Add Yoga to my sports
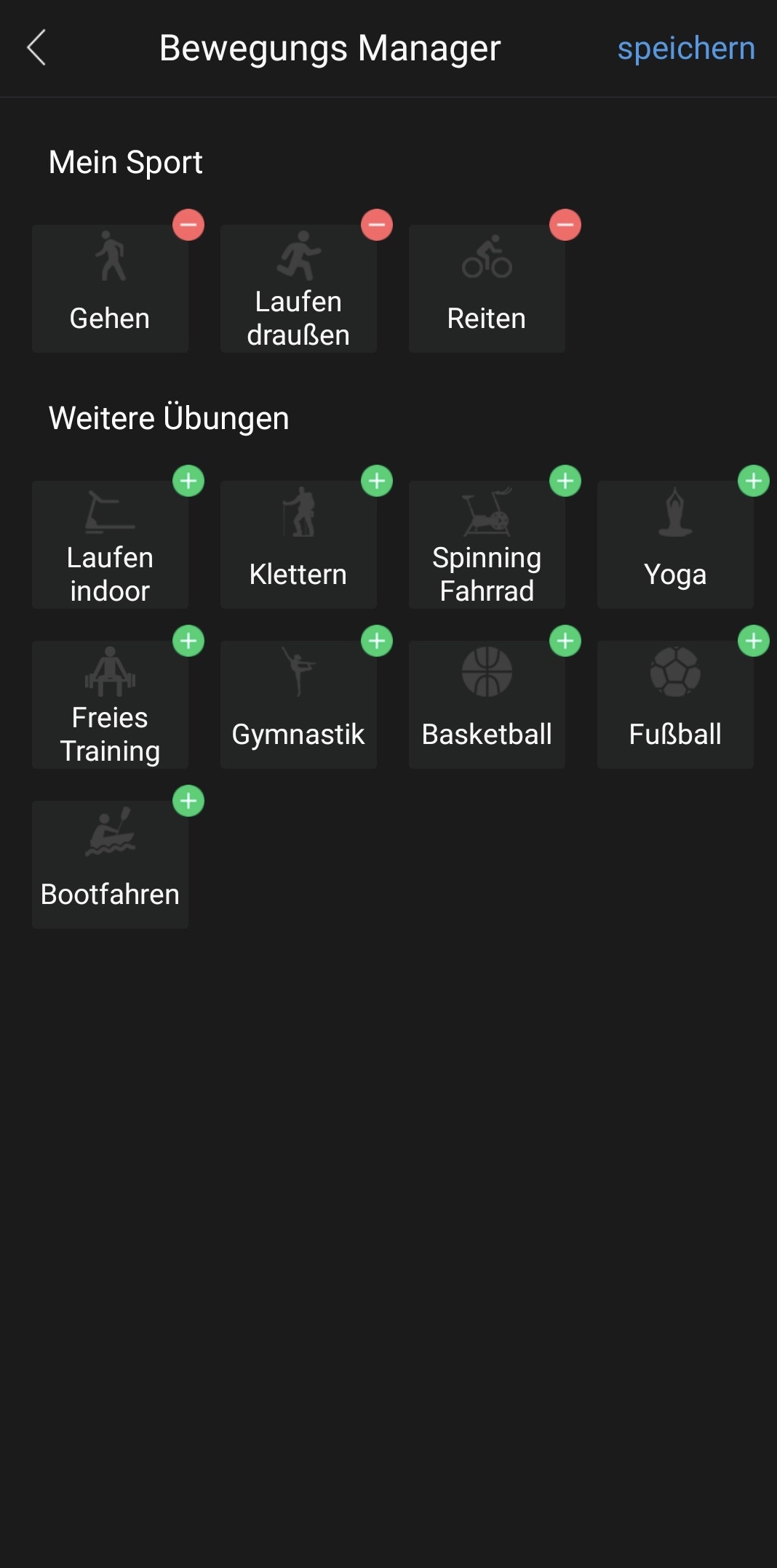 753,481
